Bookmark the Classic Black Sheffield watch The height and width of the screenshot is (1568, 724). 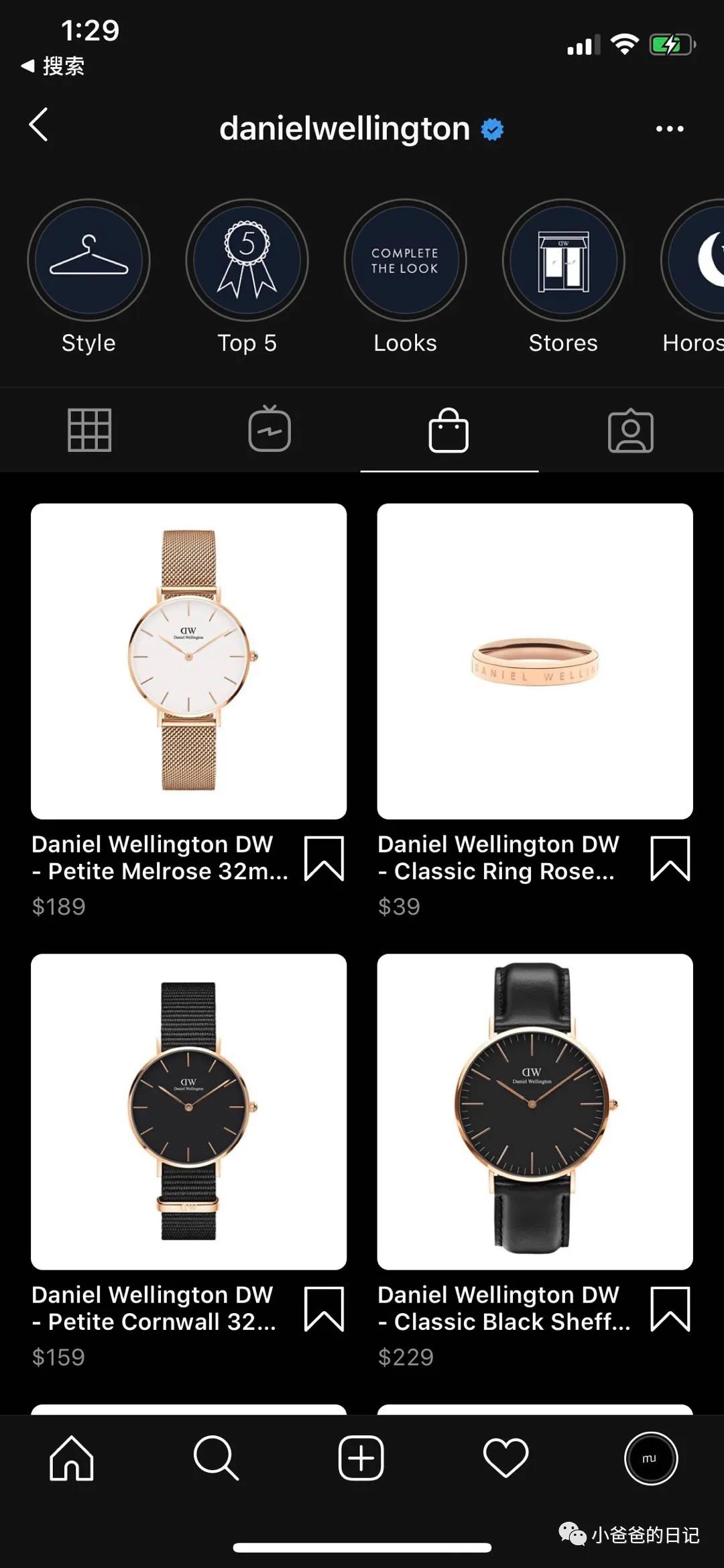pos(670,1309)
